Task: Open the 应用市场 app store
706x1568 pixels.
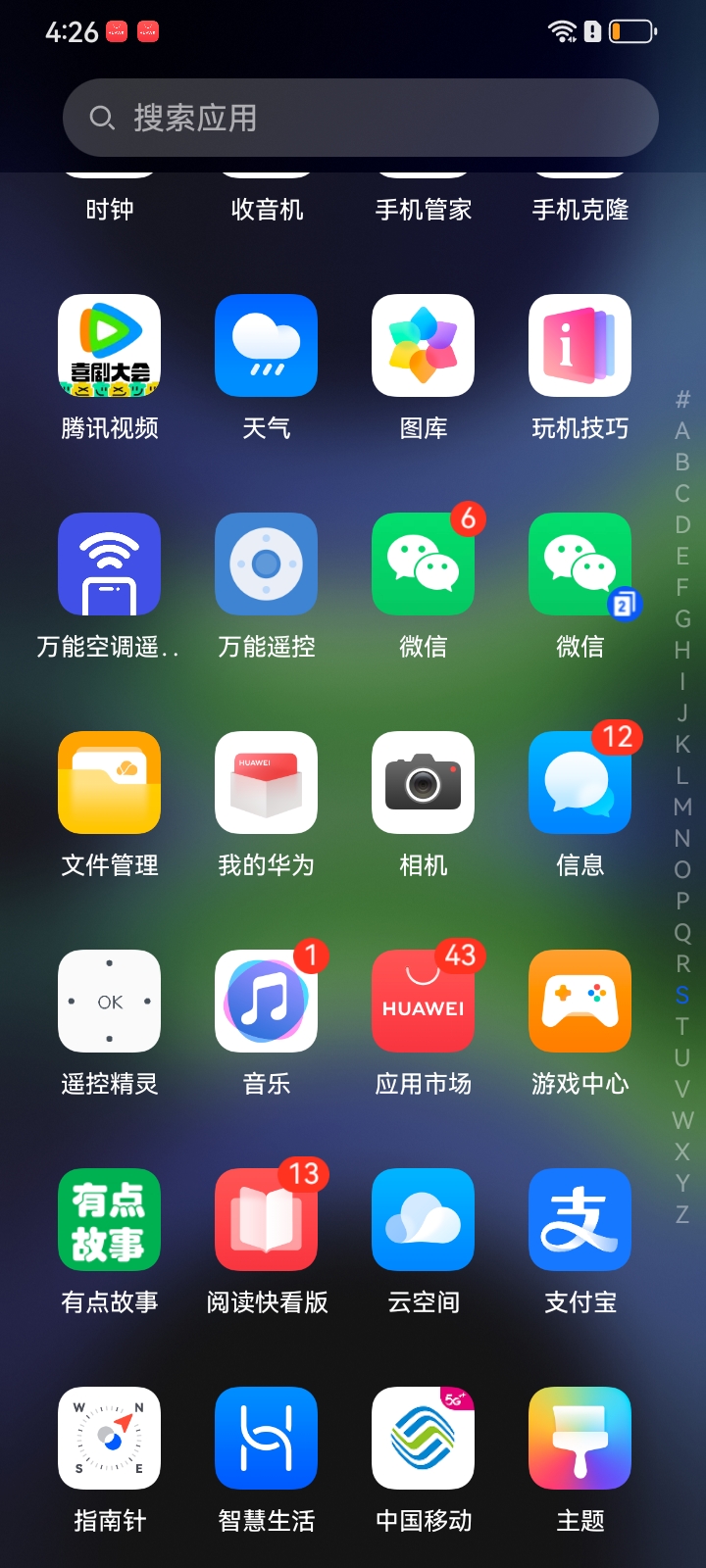Action: coord(423,1002)
